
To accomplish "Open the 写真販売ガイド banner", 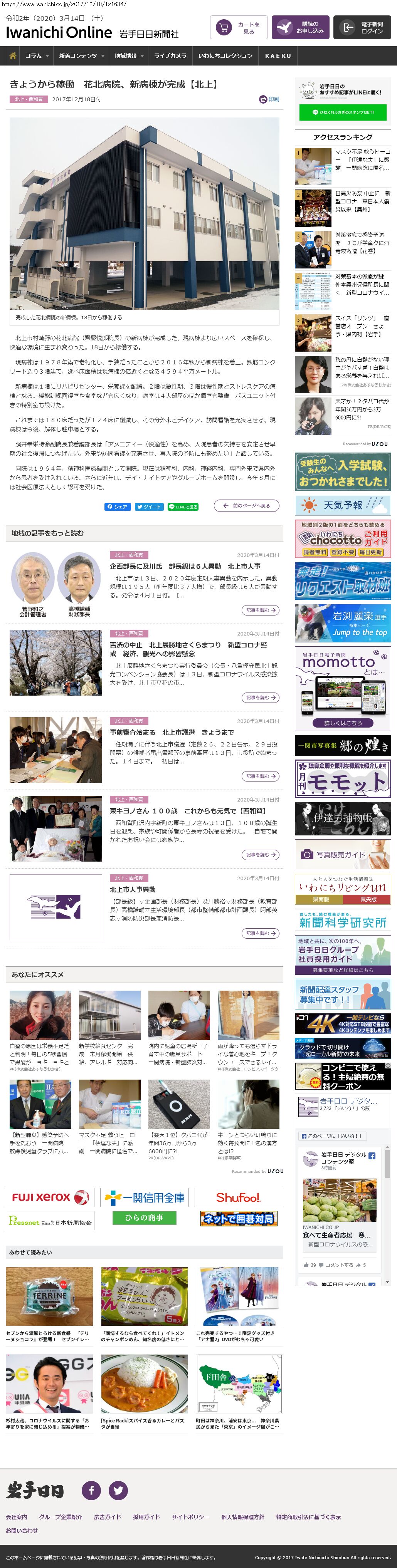I will (x=343, y=855).
